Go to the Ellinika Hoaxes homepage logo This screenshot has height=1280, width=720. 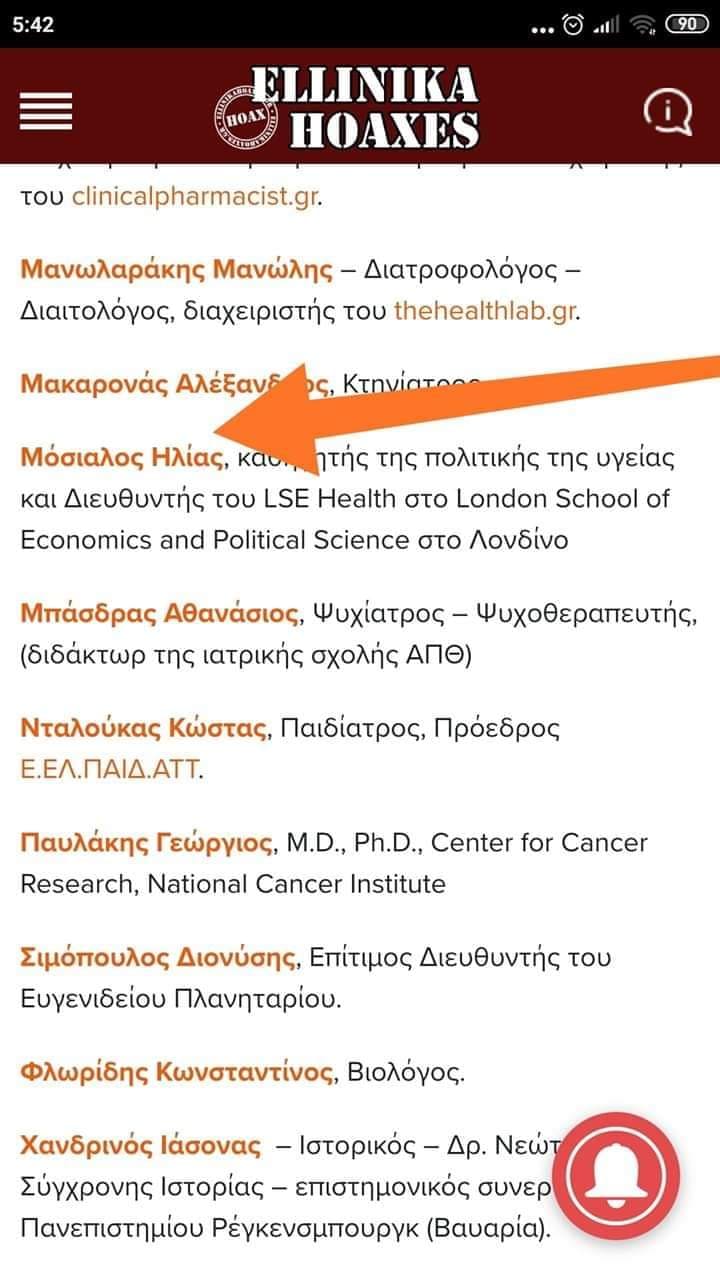coord(346,108)
